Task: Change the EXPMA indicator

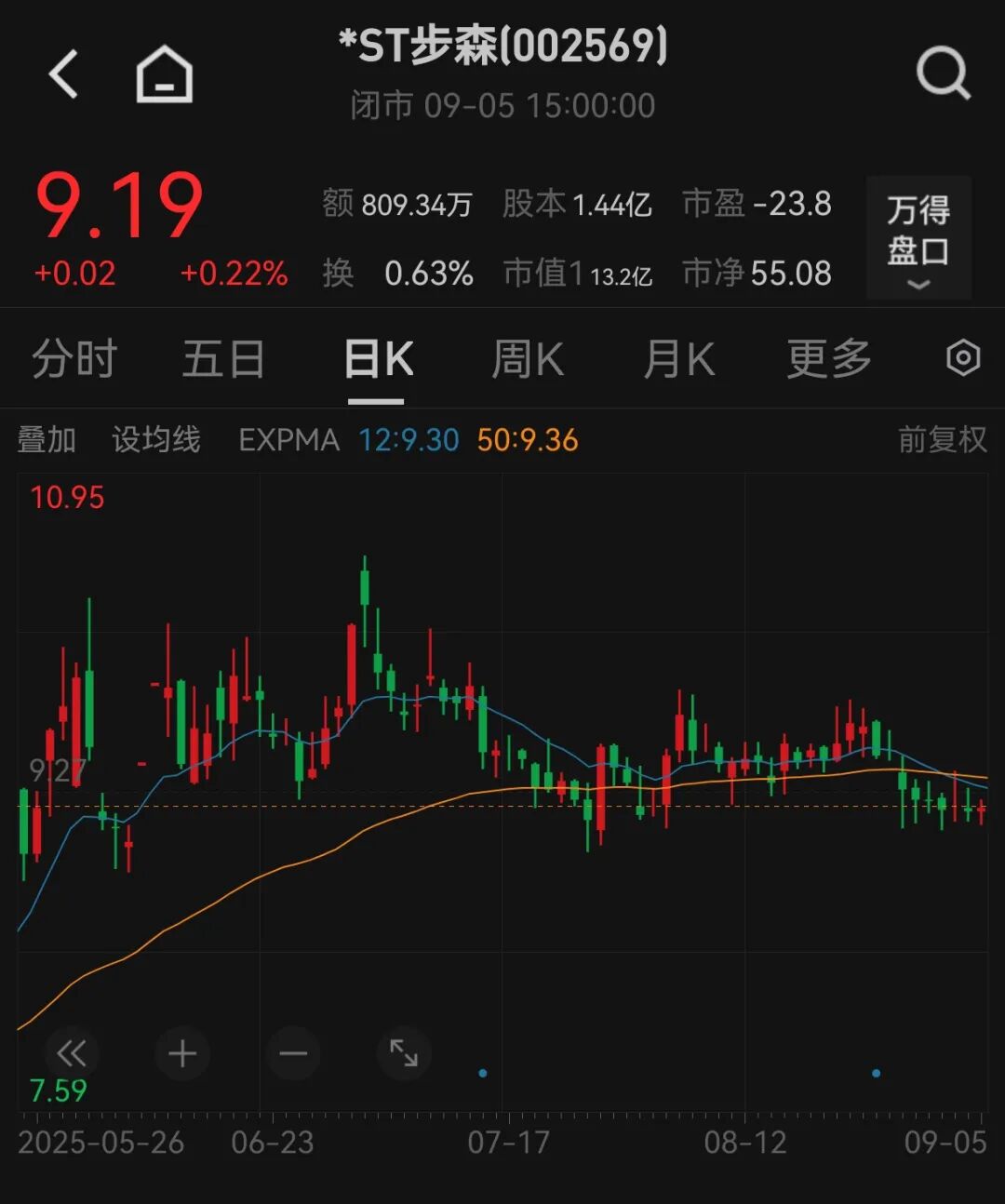Action: (288, 439)
